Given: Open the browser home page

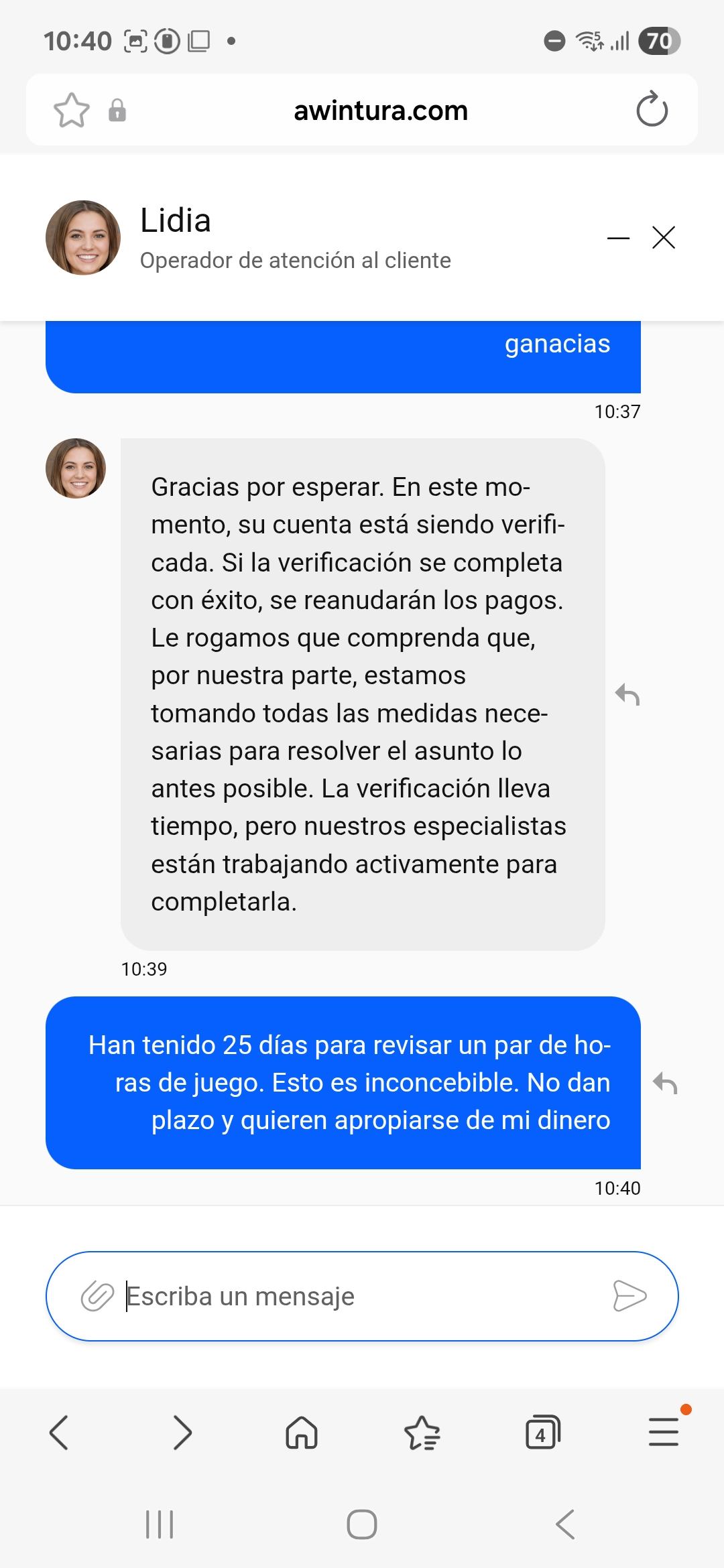Looking at the screenshot, I should [302, 1433].
